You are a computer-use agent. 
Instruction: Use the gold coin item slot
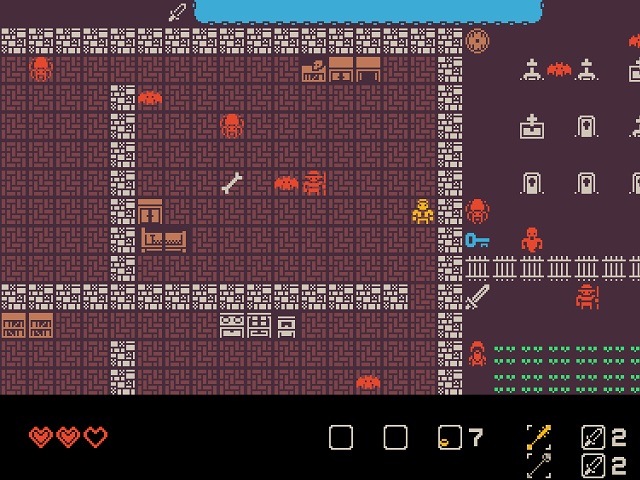pos(450,437)
